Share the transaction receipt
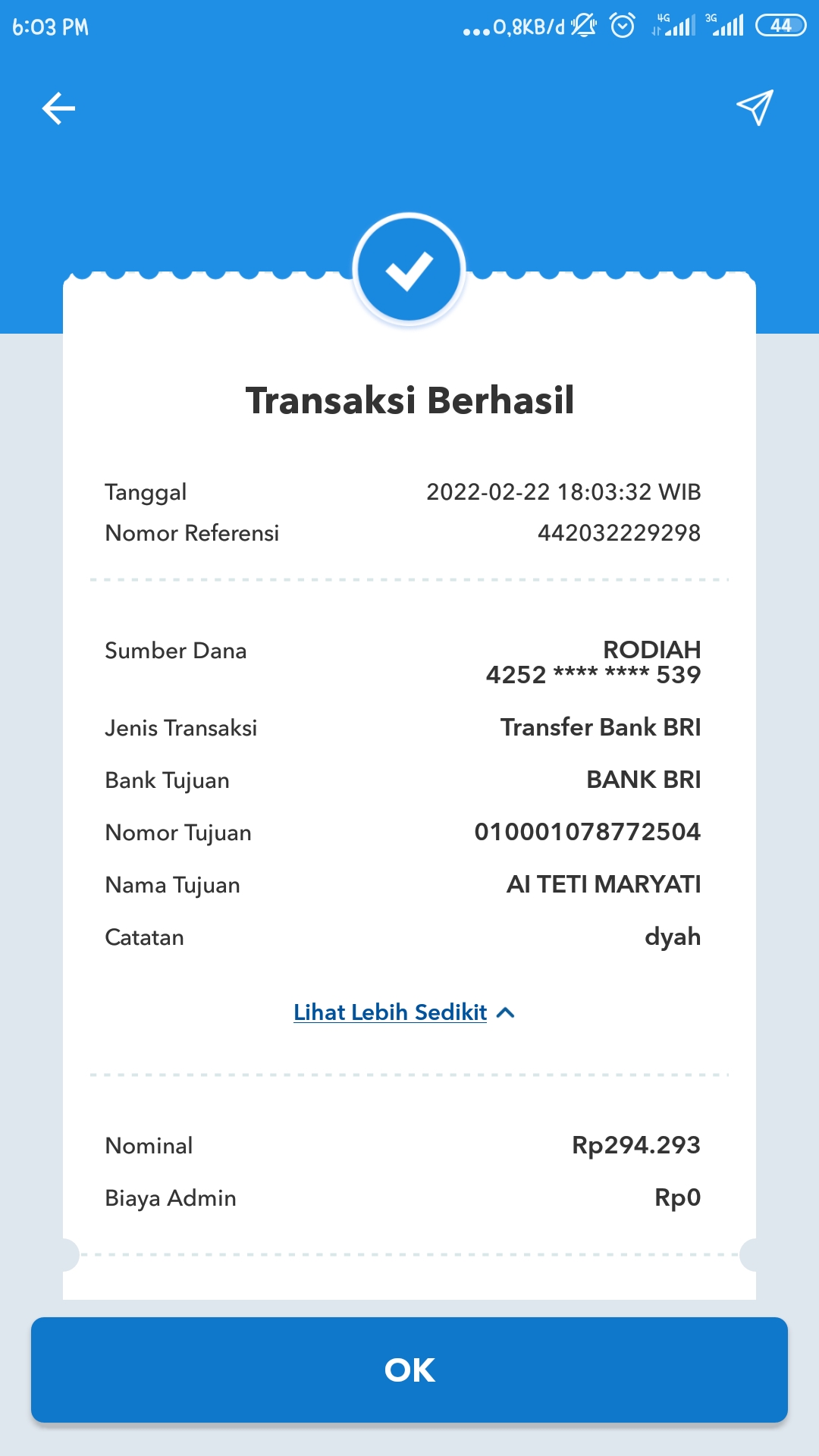 coord(755,108)
